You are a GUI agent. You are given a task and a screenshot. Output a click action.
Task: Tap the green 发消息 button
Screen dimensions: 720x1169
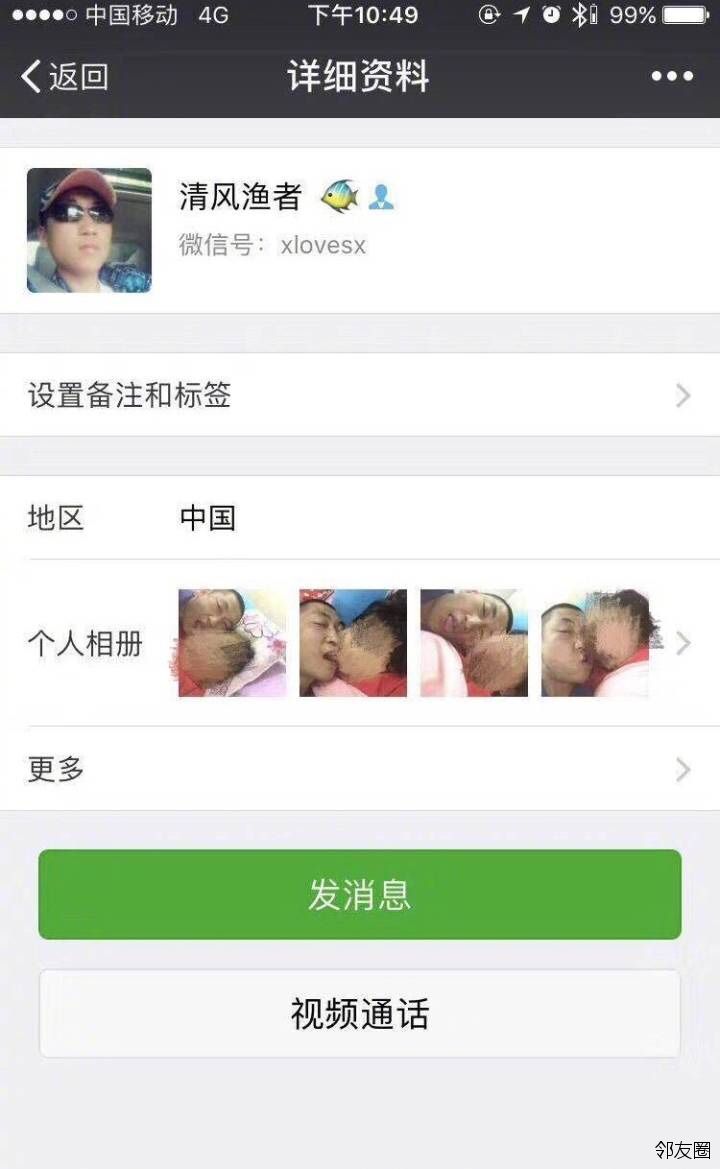pos(360,894)
